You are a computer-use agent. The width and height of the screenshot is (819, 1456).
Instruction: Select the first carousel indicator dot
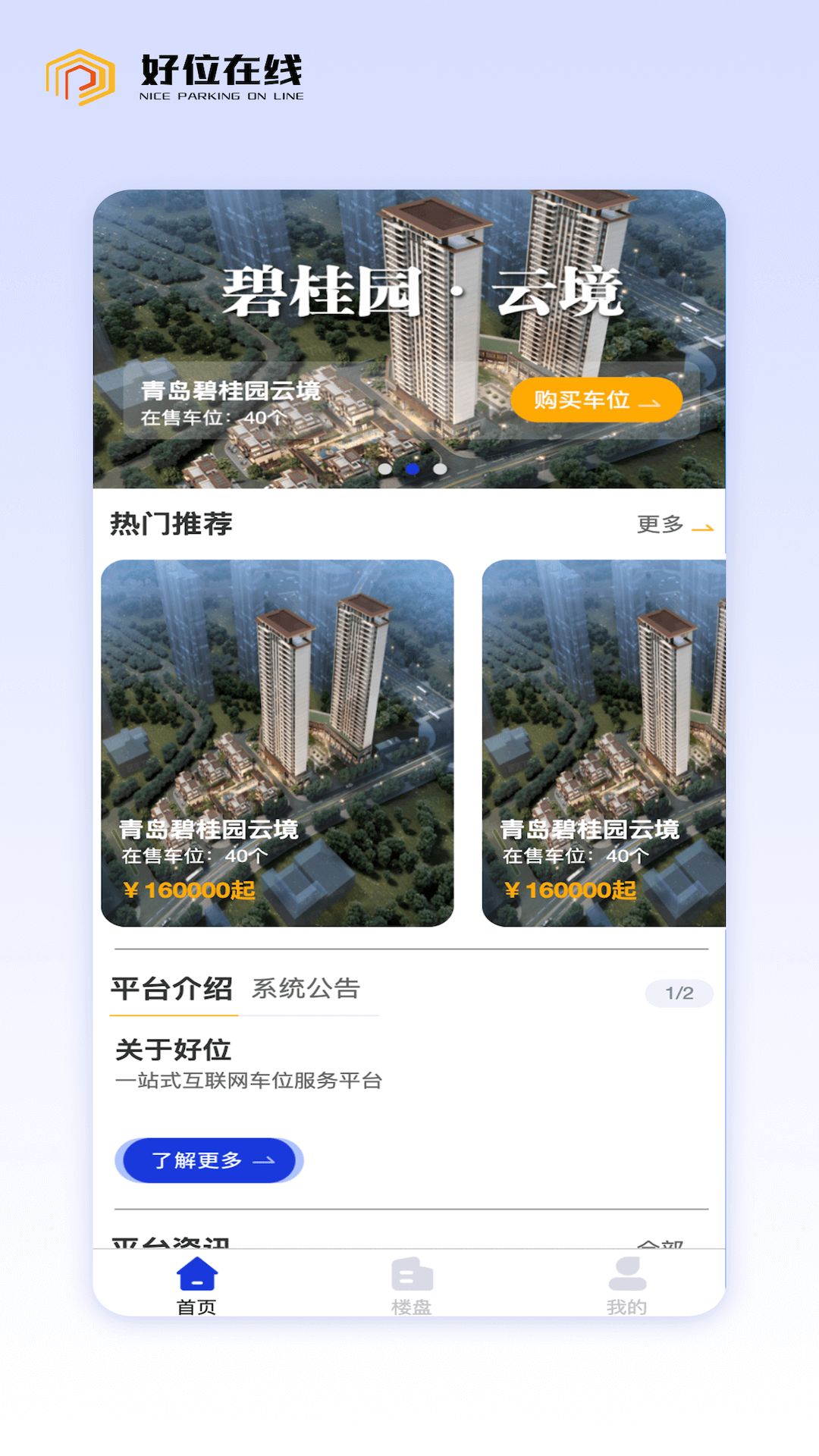(387, 470)
